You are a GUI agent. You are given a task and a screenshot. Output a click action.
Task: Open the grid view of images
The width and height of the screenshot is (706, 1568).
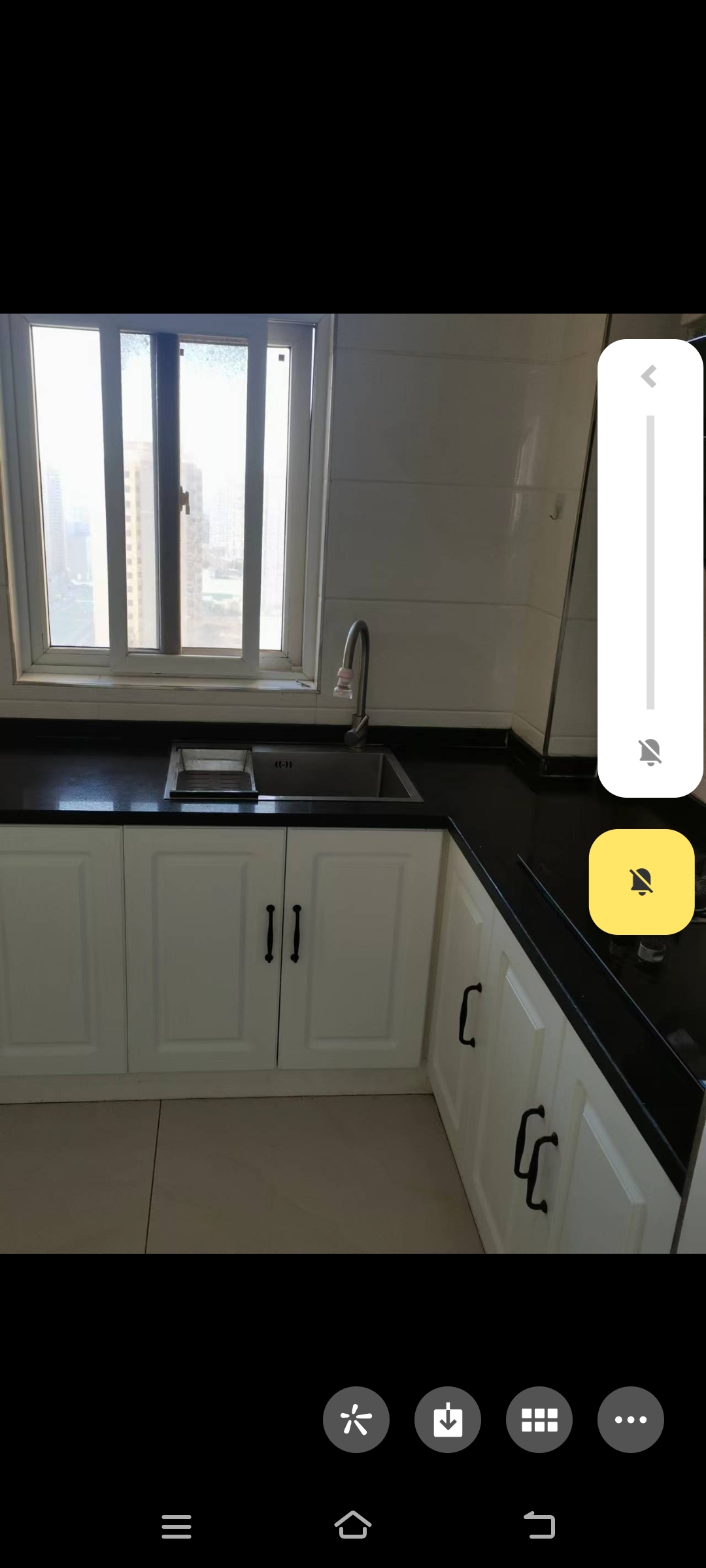point(539,1420)
